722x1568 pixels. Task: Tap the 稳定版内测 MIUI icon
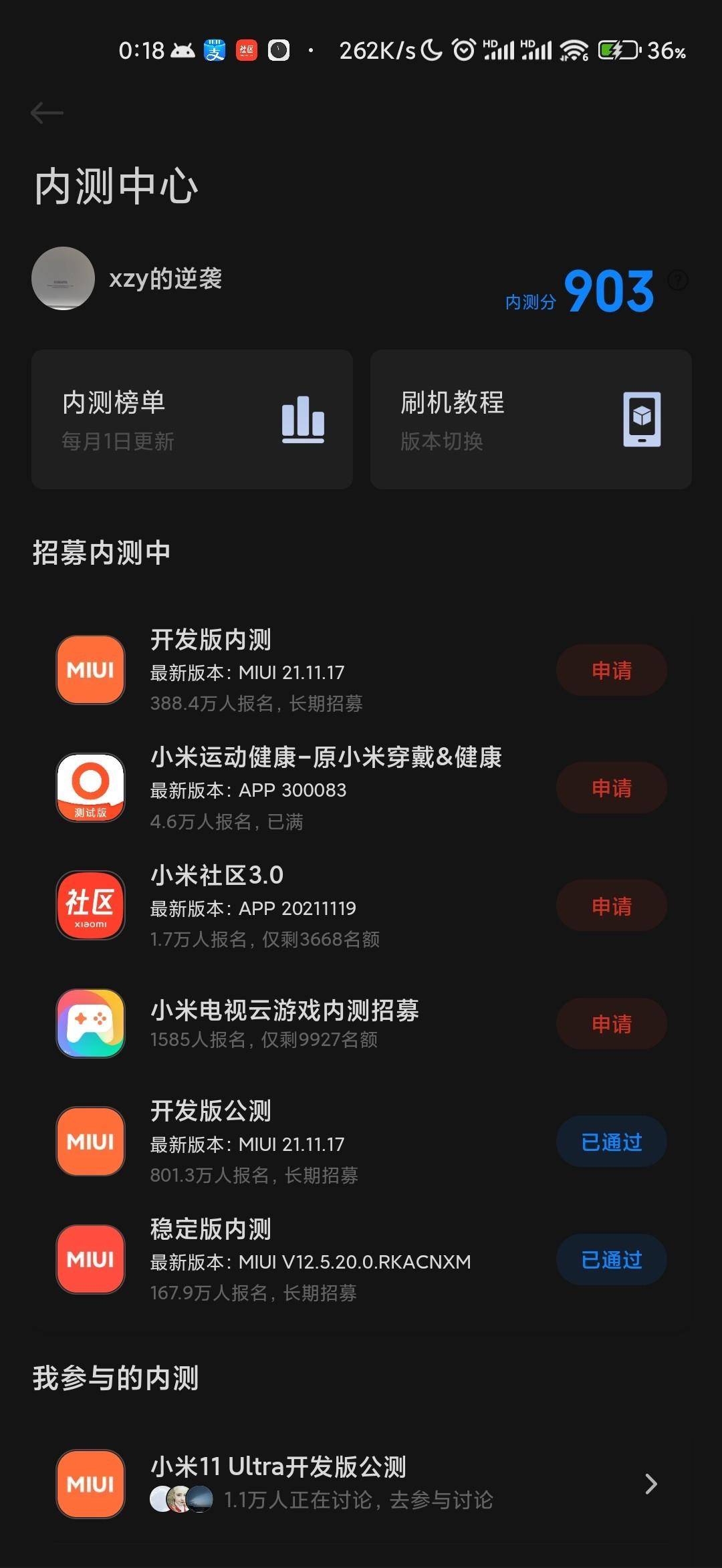point(90,1260)
